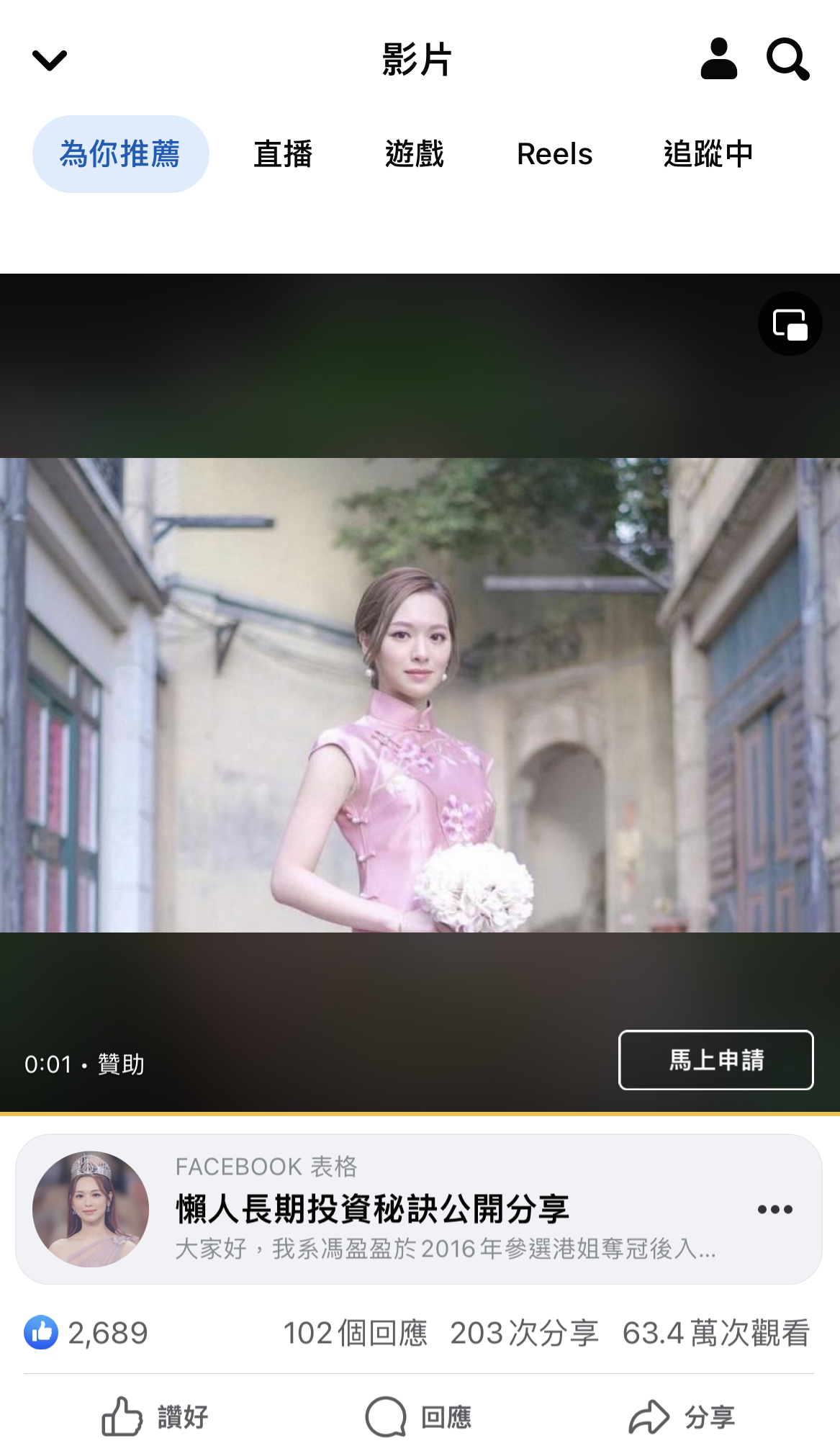This screenshot has height=1451, width=840.
Task: Open the Reels tab
Action: pyautogui.click(x=554, y=154)
